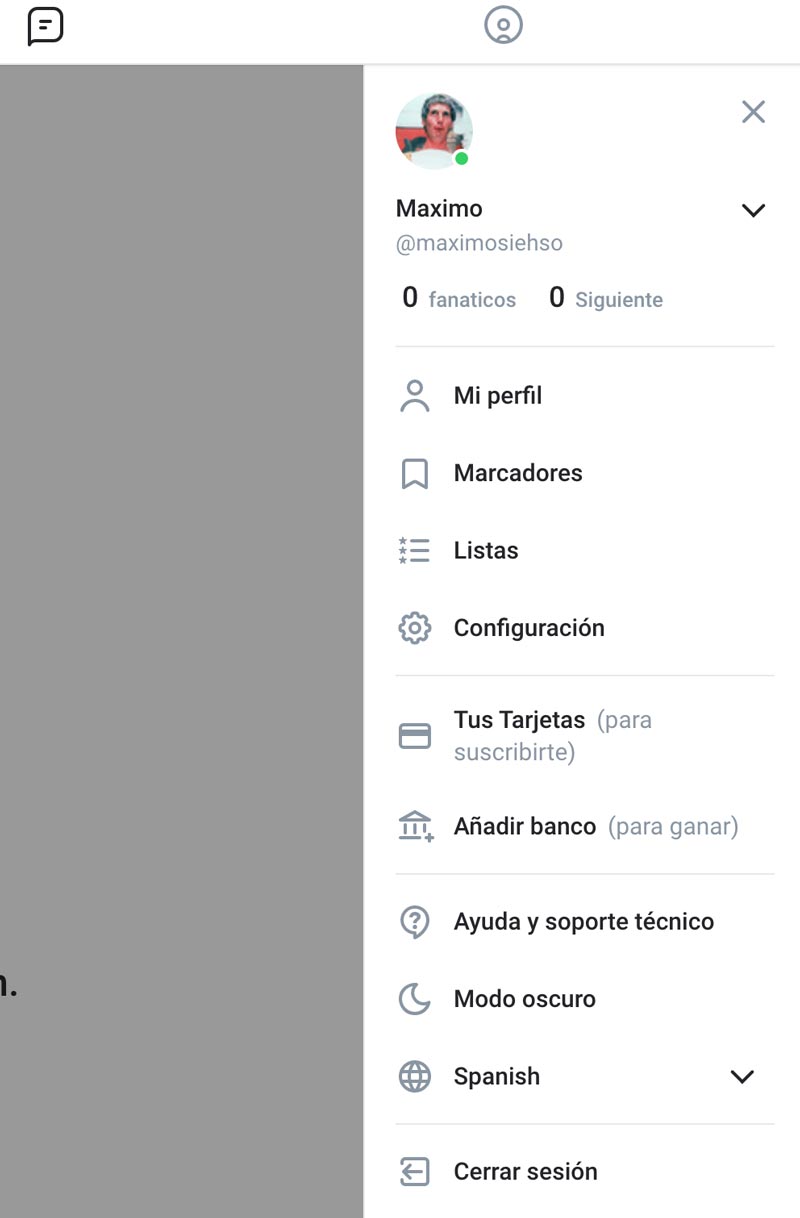This screenshot has width=800, height=1218.
Task: Expand the chevron next to Maximo
Action: pyautogui.click(x=752, y=210)
